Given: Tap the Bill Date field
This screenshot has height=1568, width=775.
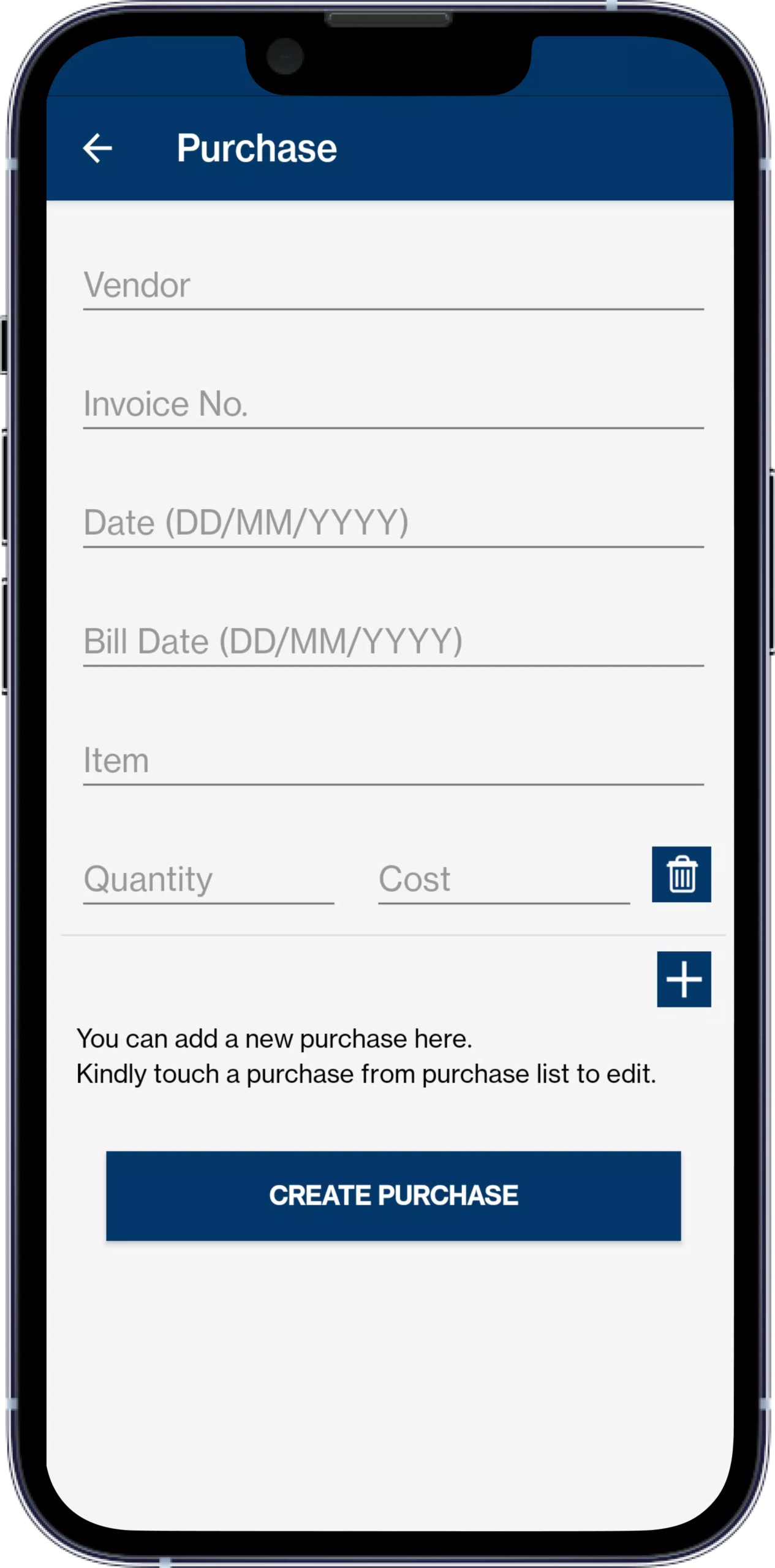Looking at the screenshot, I should click(393, 642).
